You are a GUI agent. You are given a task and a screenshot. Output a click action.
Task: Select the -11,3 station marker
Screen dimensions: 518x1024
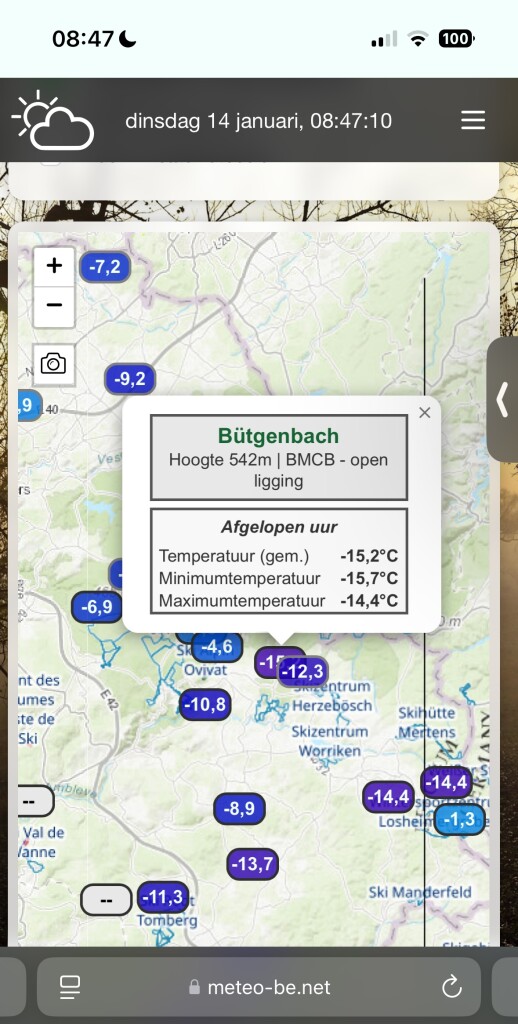[163, 897]
